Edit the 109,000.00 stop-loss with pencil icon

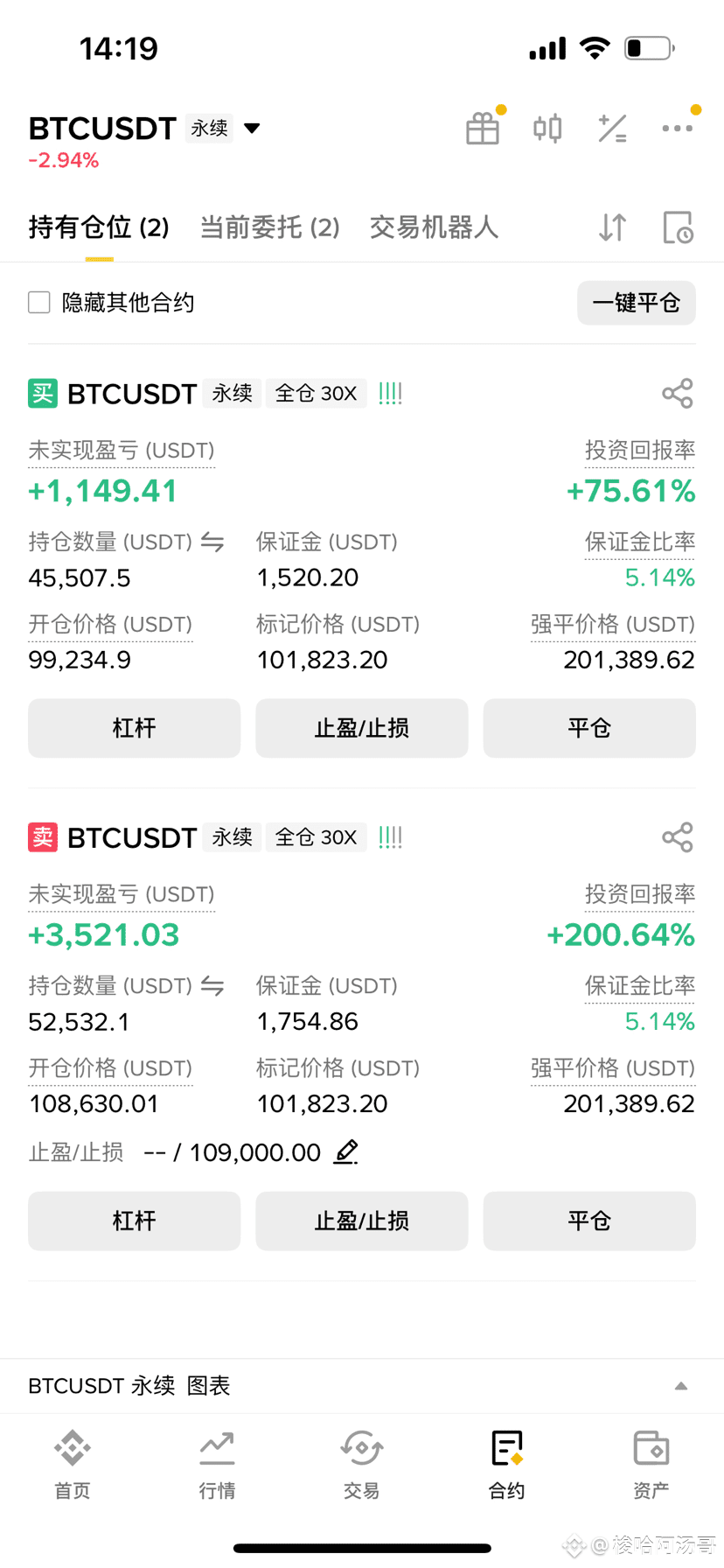[x=346, y=1151]
